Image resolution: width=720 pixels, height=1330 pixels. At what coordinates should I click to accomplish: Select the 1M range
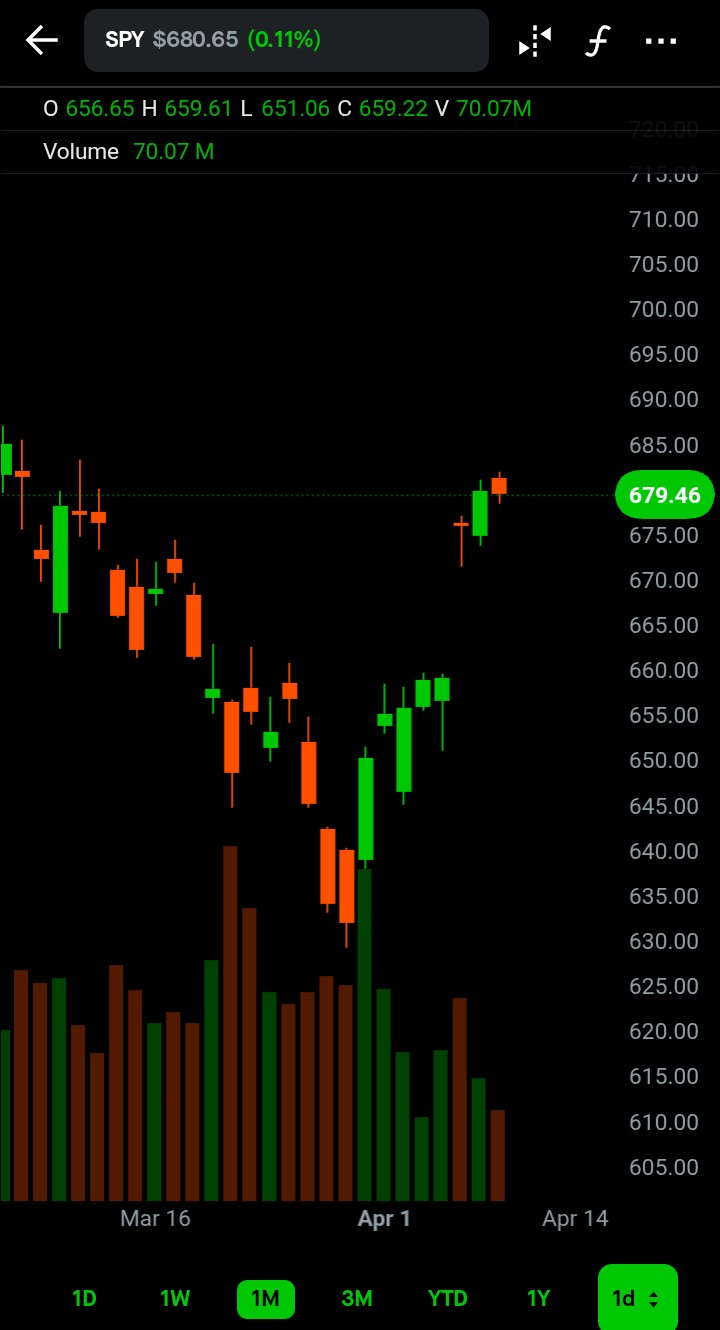pyautogui.click(x=265, y=1298)
